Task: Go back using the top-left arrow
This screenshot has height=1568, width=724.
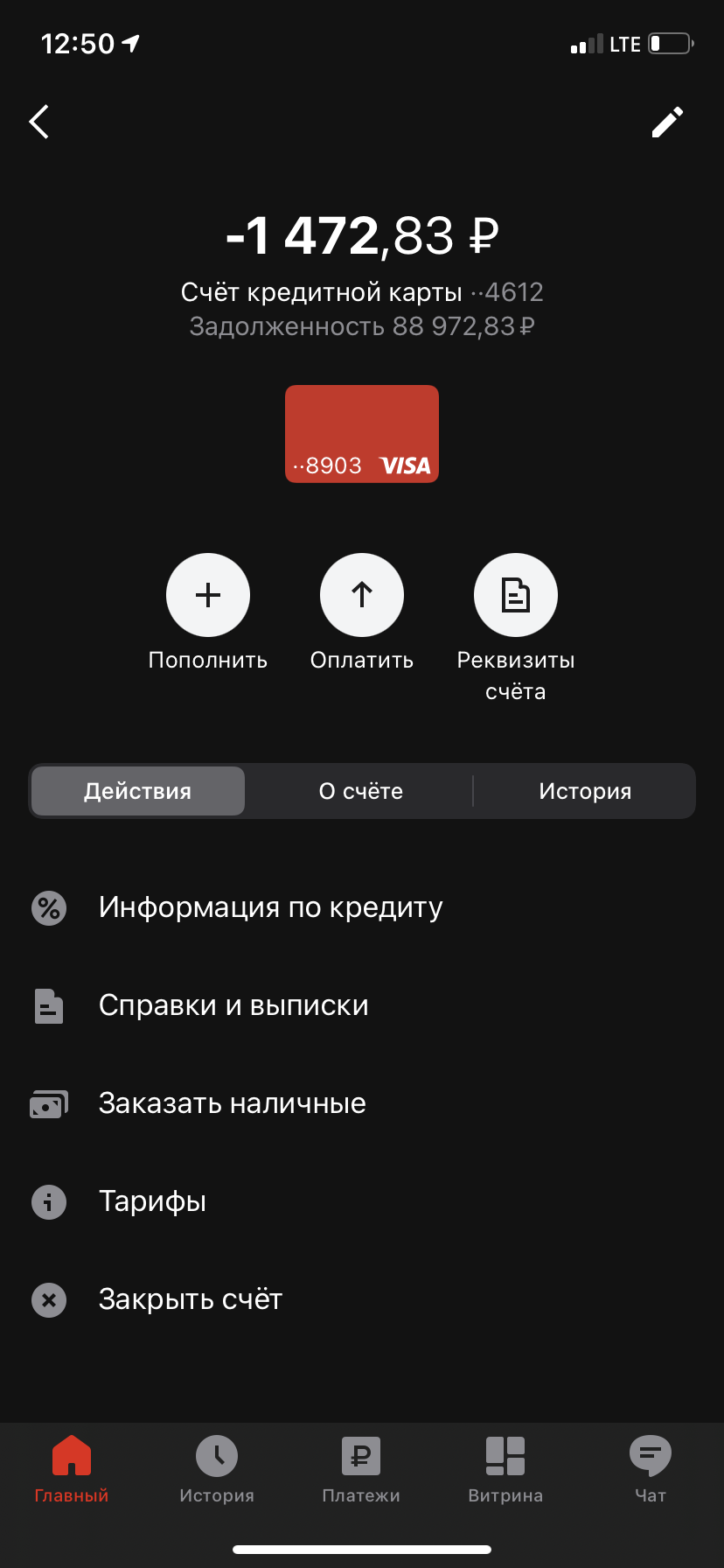Action: coord(39,122)
